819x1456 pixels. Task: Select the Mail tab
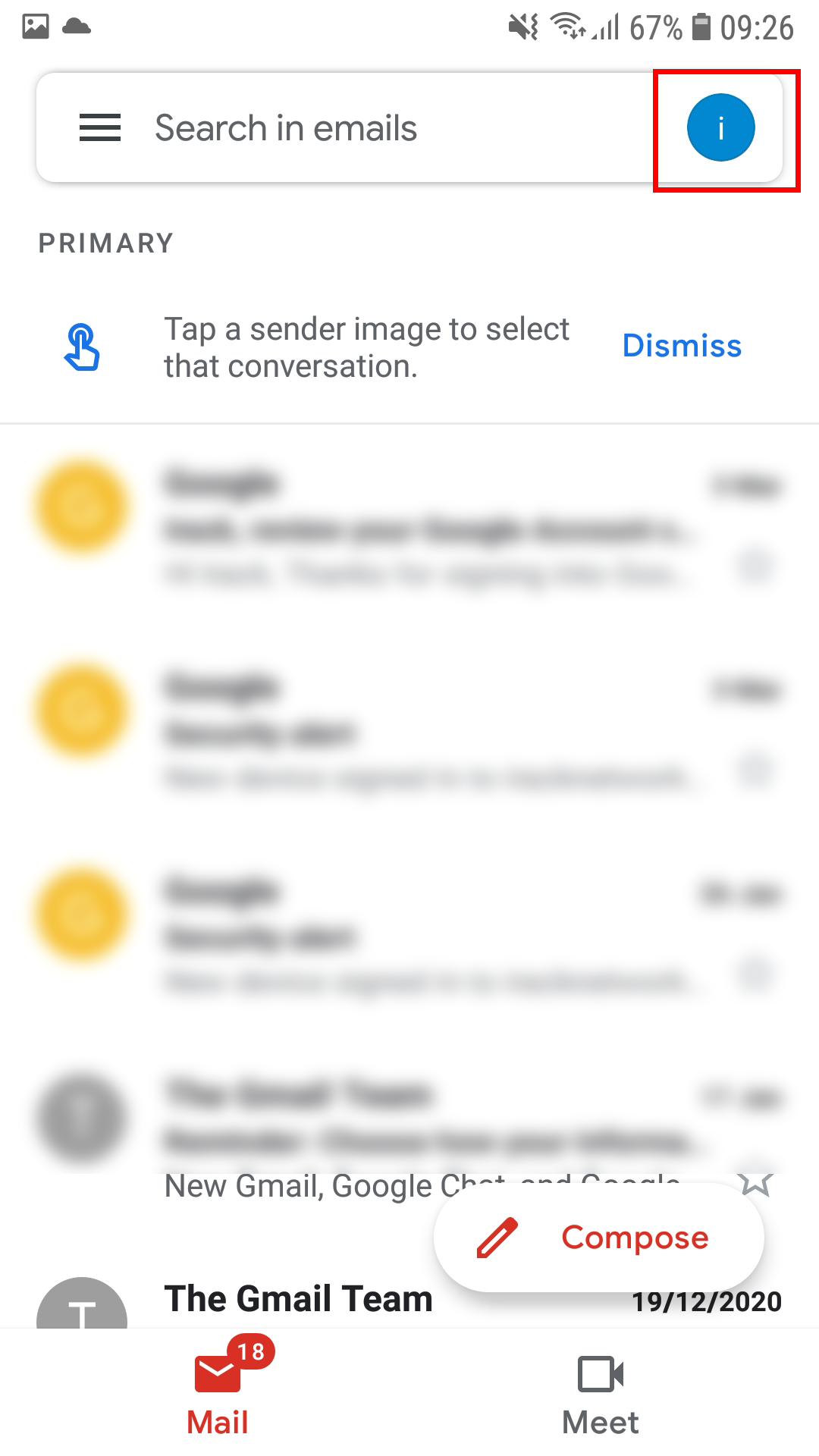(218, 1394)
